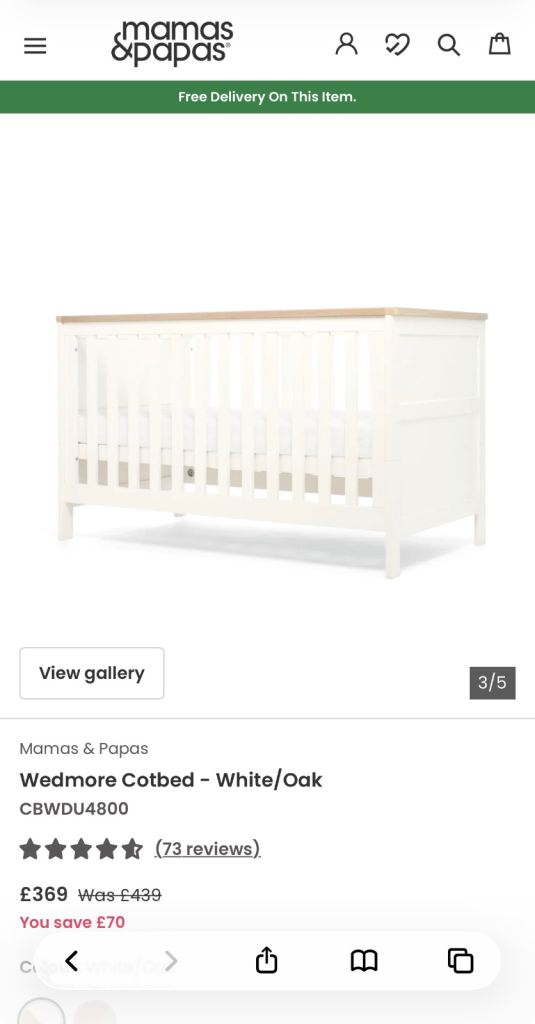Image resolution: width=535 pixels, height=1024 pixels.
Task: Tap the Wedmore Cotbed product image
Action: pyautogui.click(x=271, y=443)
